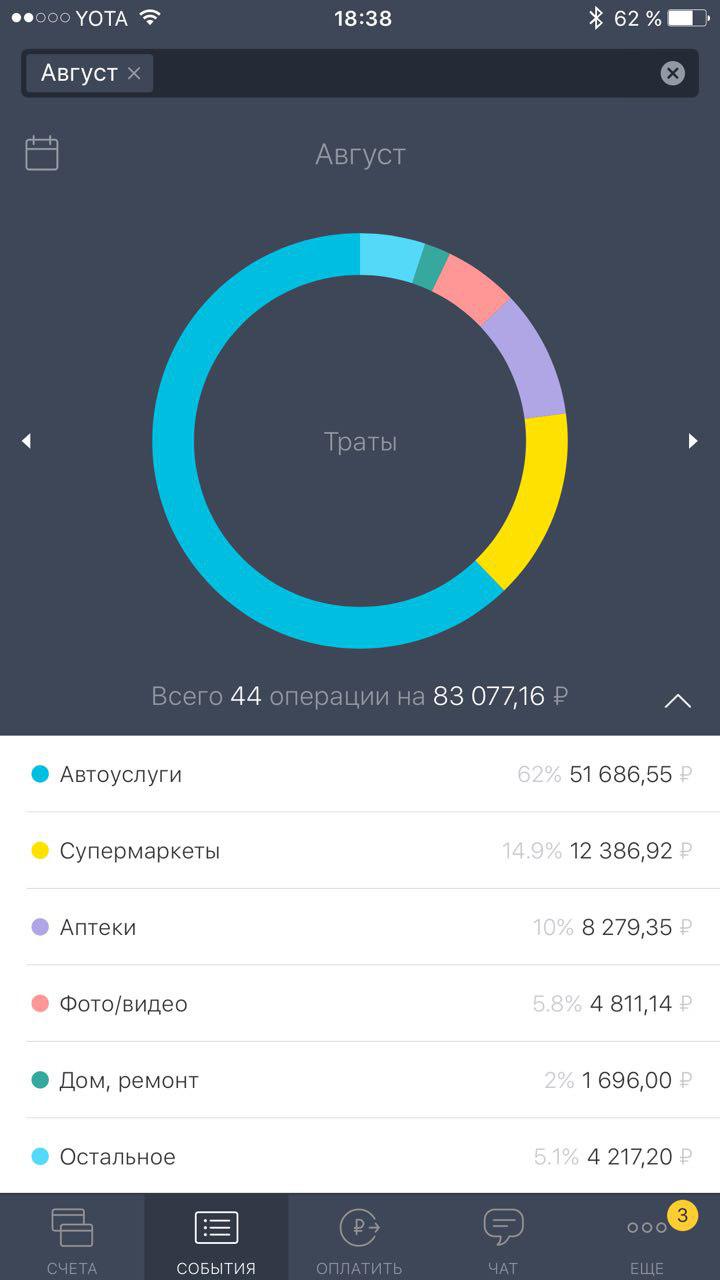Open the Автоуслуги category

pyautogui.click(x=360, y=774)
